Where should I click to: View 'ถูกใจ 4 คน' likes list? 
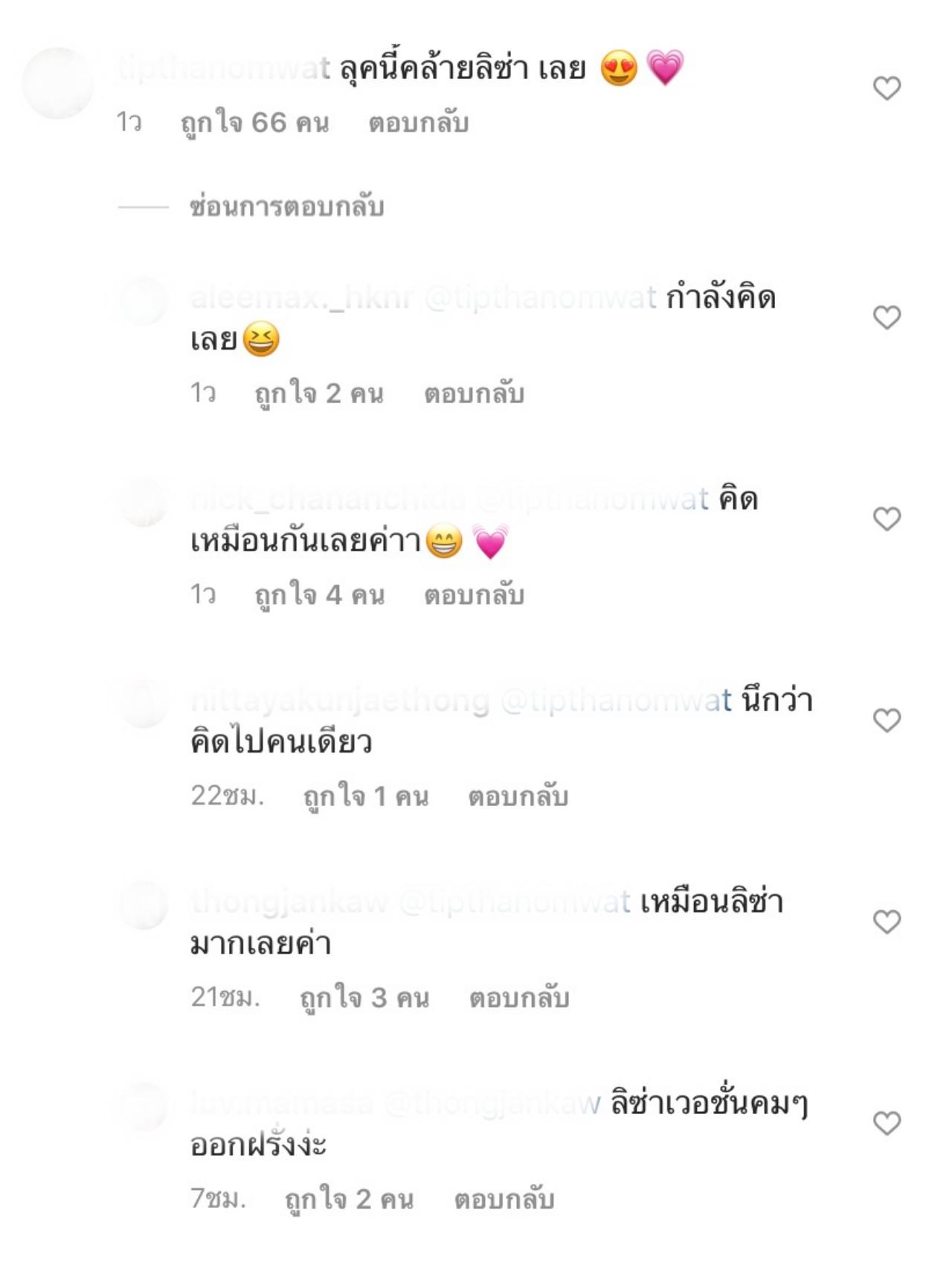[x=319, y=595]
